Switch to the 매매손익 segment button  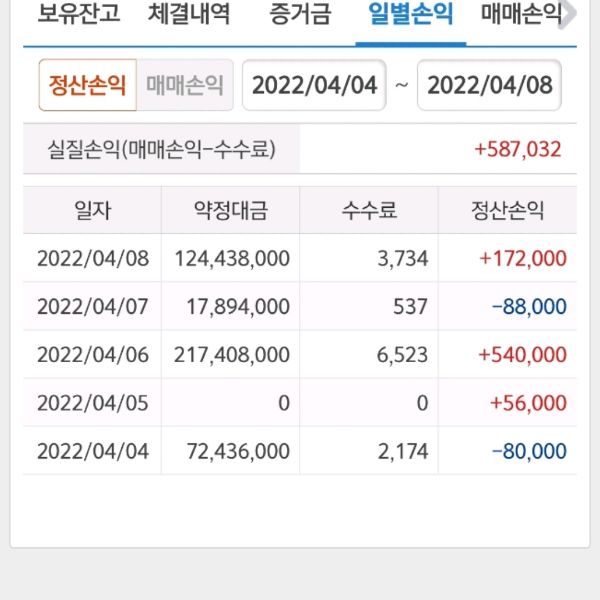[184, 85]
